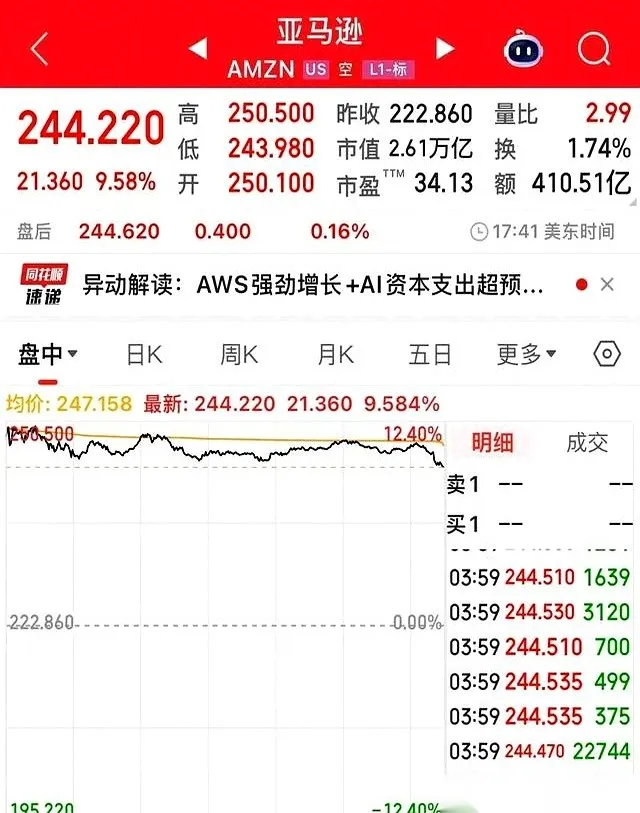Screen dimensions: 640x813
Task: Select the 明细 tab
Action: tap(493, 443)
